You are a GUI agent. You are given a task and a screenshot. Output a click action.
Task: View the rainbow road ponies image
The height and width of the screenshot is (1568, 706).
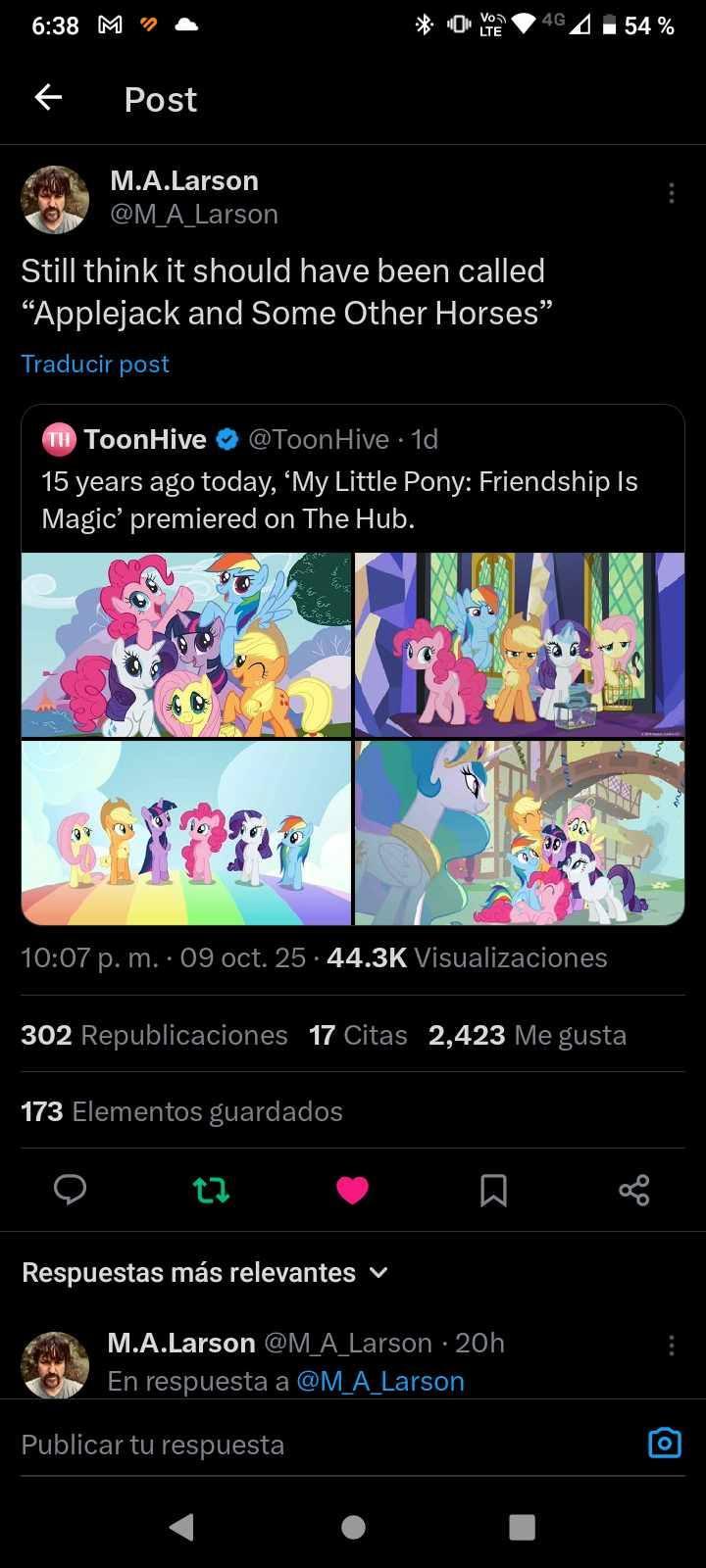pyautogui.click(x=186, y=833)
